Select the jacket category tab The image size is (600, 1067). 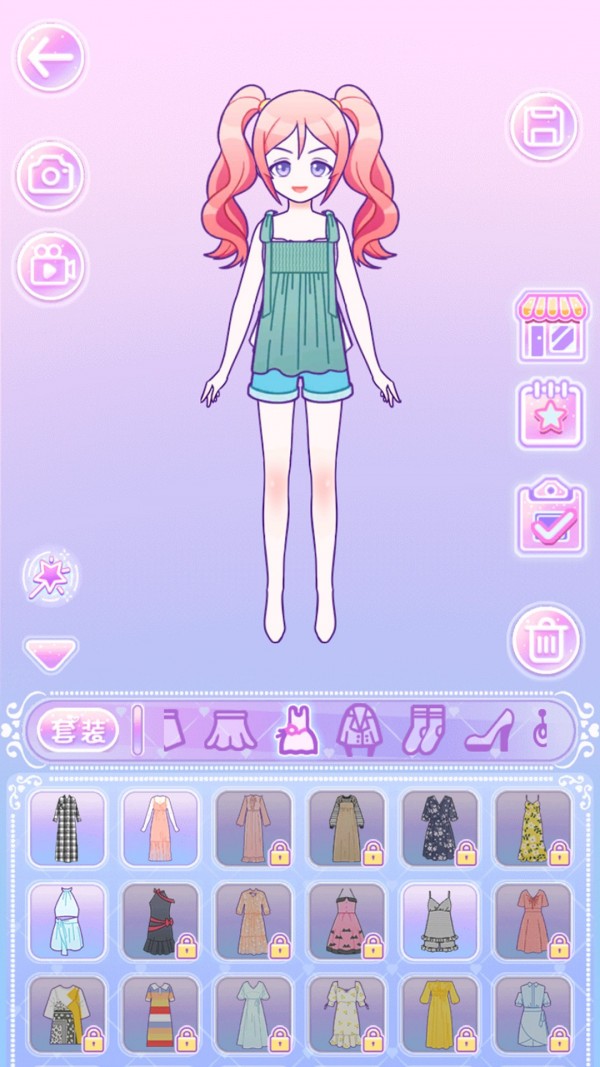pyautogui.click(x=358, y=730)
